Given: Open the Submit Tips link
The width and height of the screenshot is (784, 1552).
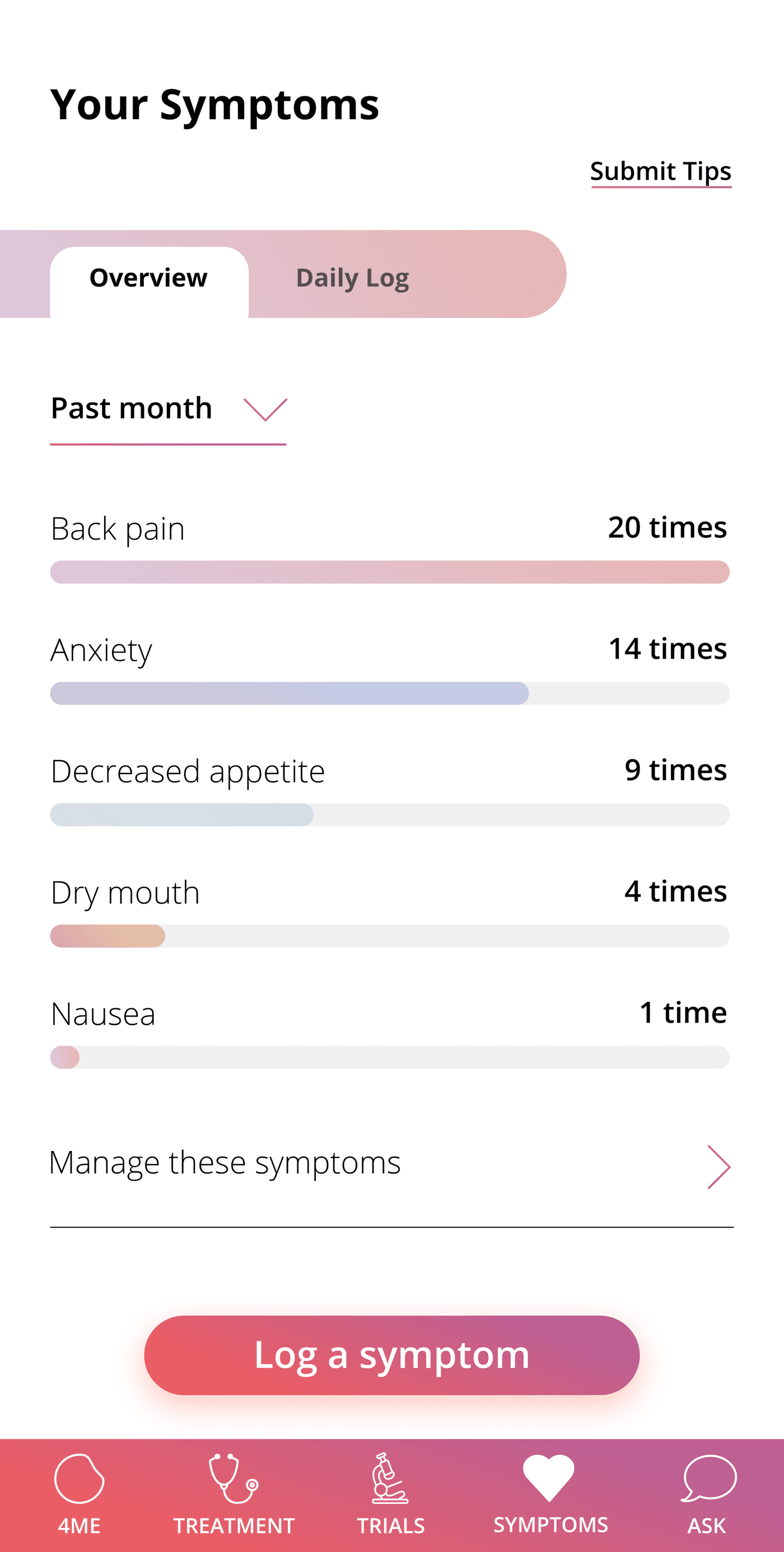Looking at the screenshot, I should [660, 173].
